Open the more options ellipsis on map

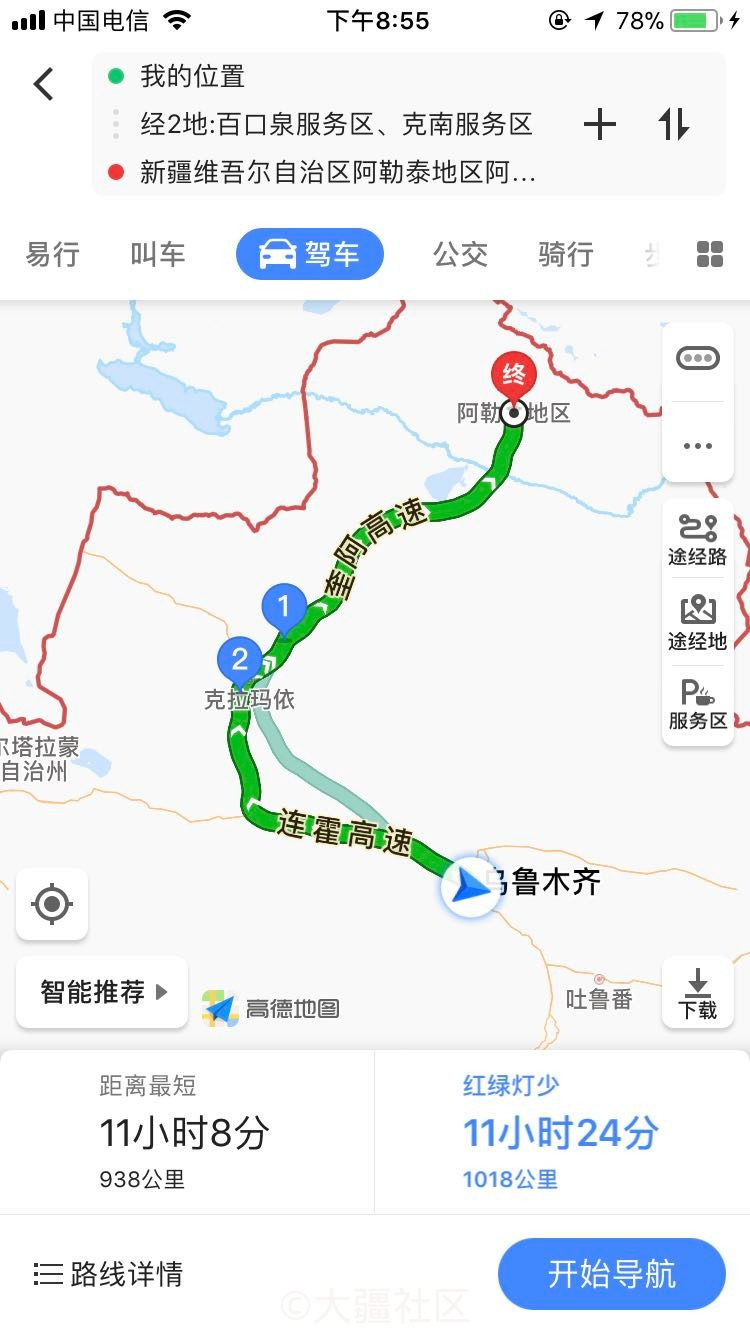(697, 446)
